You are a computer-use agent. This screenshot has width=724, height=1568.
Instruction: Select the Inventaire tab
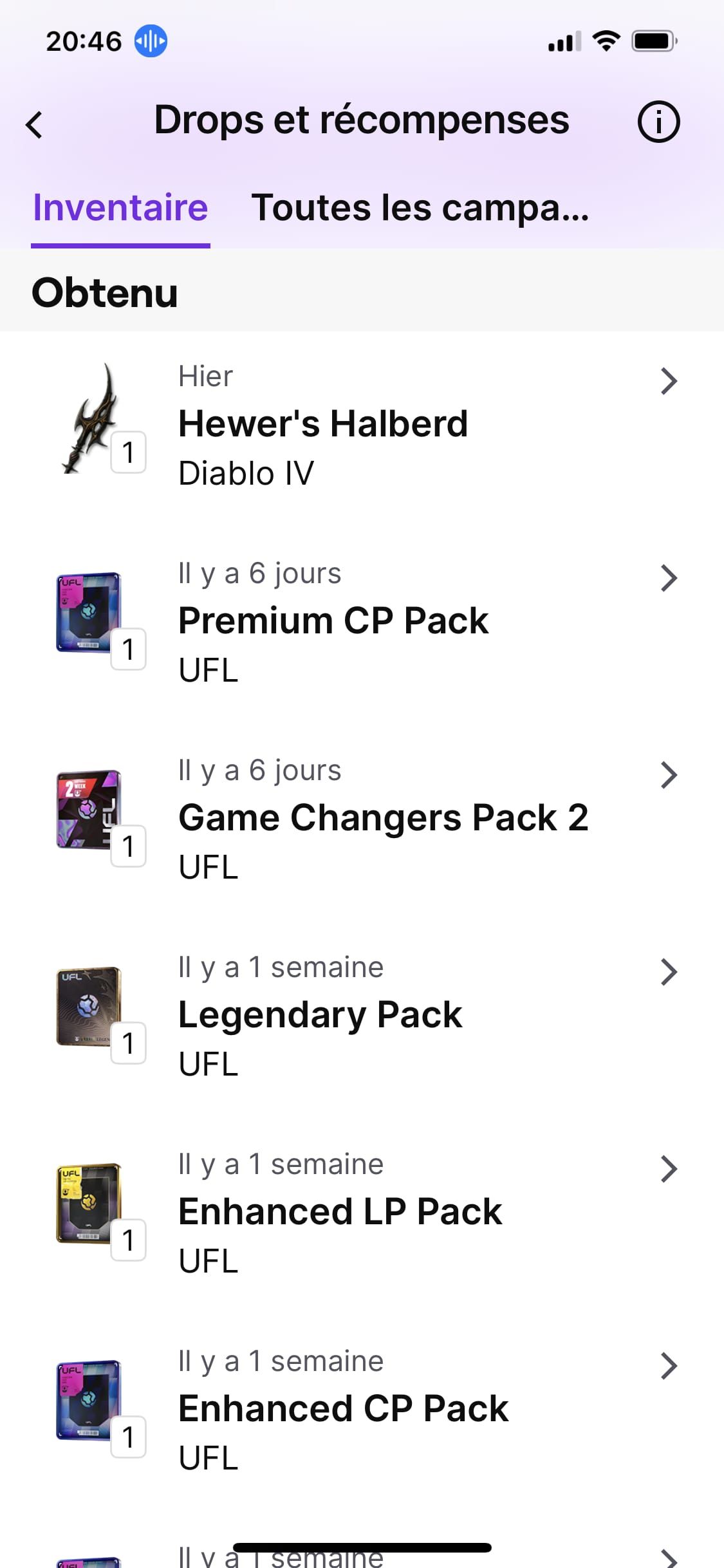tap(120, 209)
